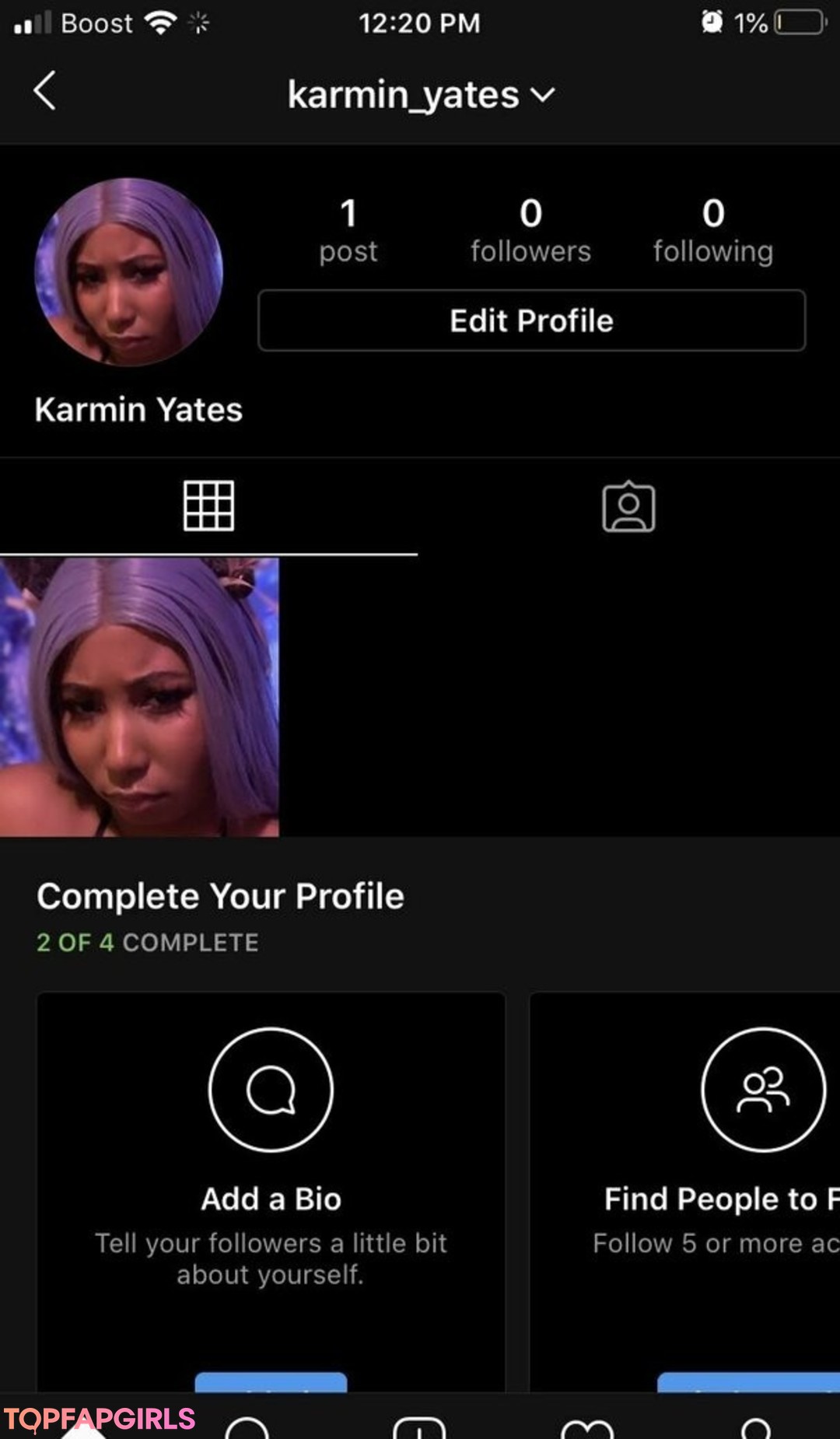The height and width of the screenshot is (1439, 840).
Task: Create a new post from the bottom bar
Action: [419, 1427]
